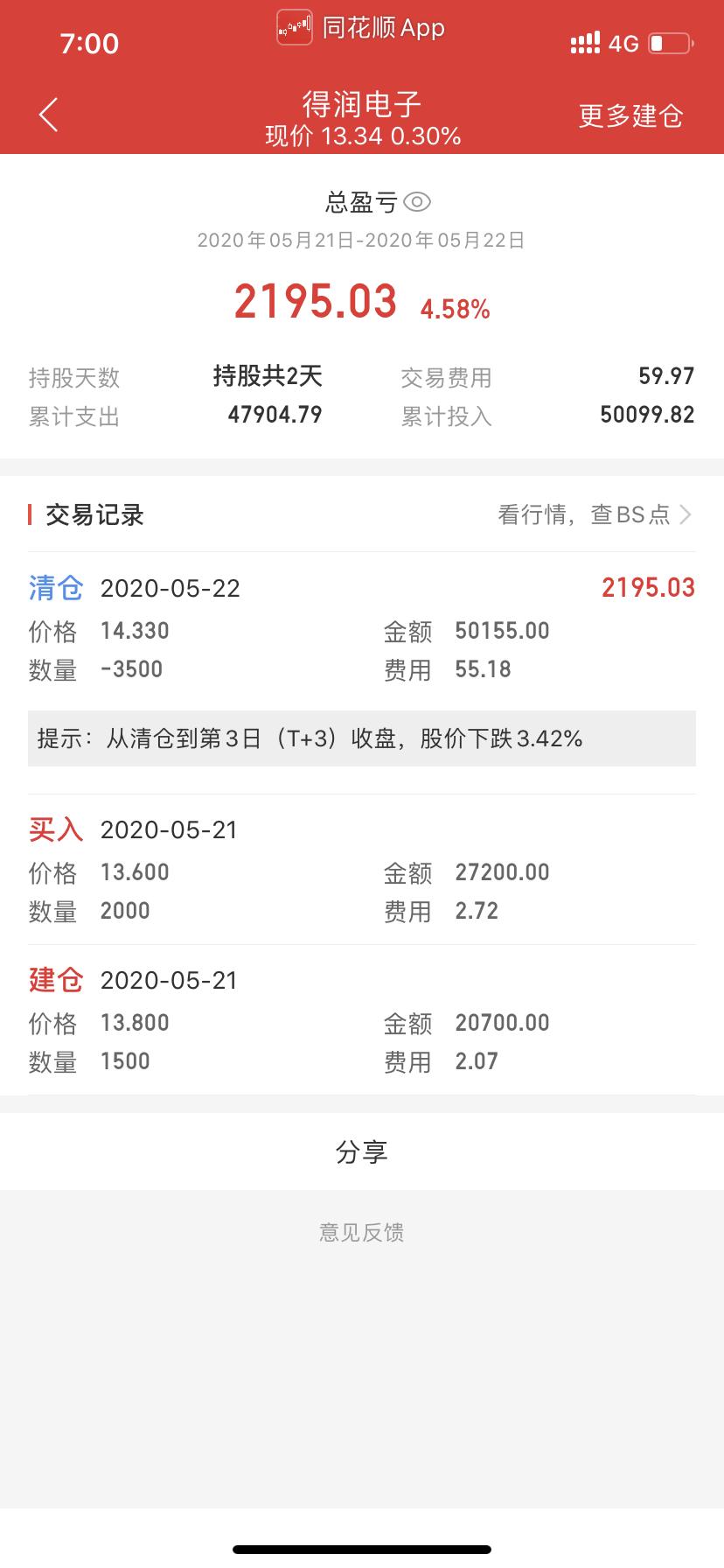Image resolution: width=724 pixels, height=1568 pixels.
Task: Expand the 清仓 2020-05-22 record
Action: (171, 588)
